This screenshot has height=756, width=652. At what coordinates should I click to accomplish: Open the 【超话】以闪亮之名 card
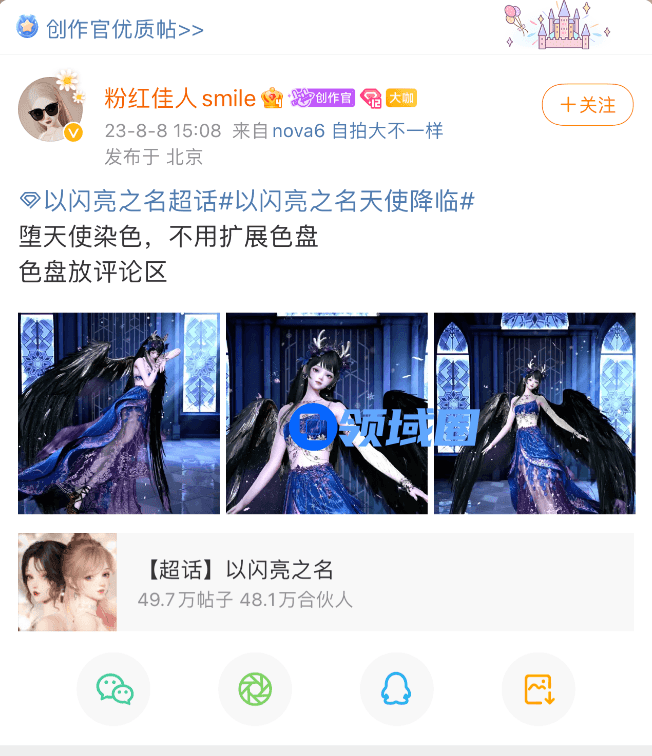point(326,582)
